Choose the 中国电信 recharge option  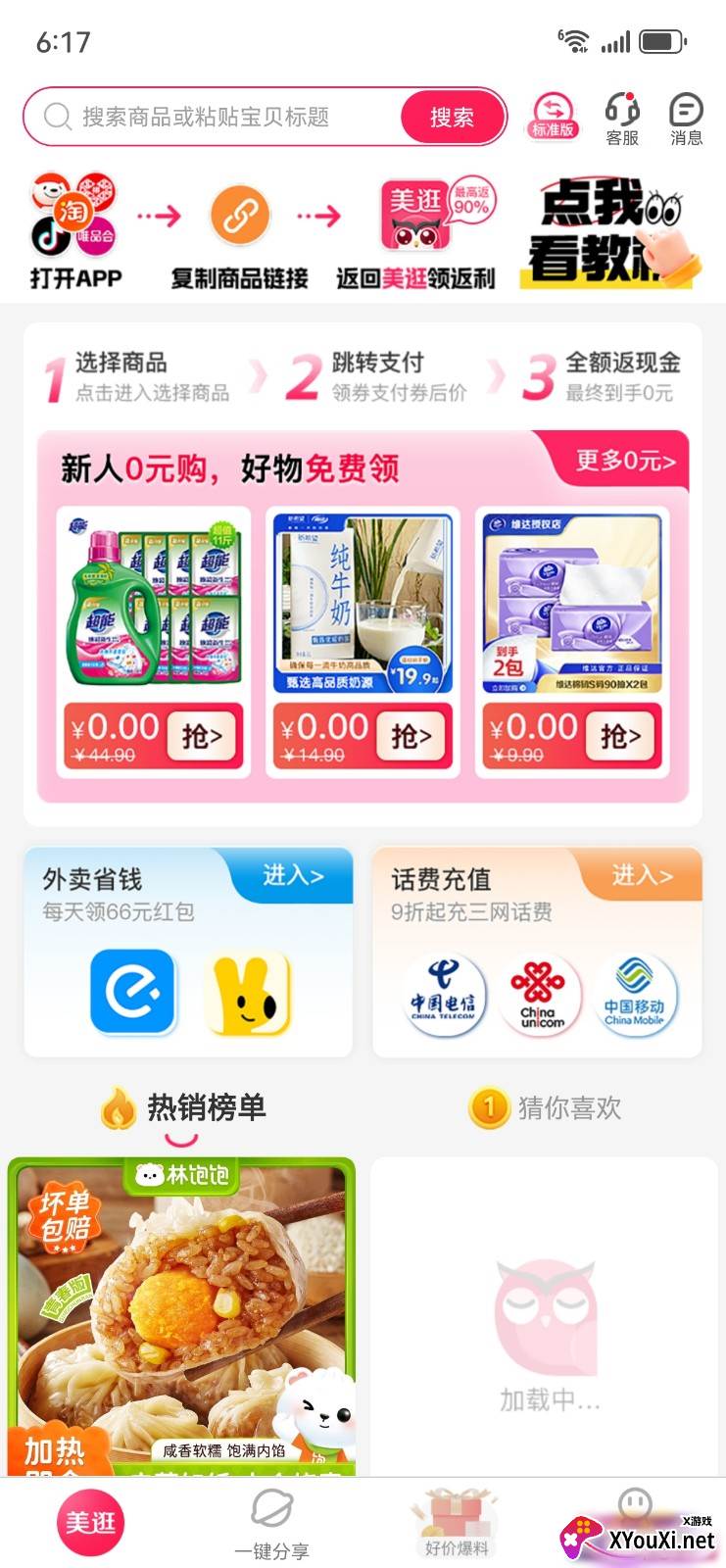pos(443,993)
